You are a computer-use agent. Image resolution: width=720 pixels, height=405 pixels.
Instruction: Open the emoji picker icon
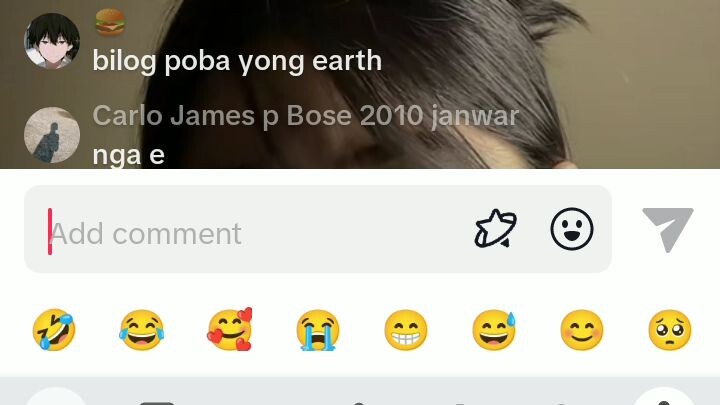(572, 230)
